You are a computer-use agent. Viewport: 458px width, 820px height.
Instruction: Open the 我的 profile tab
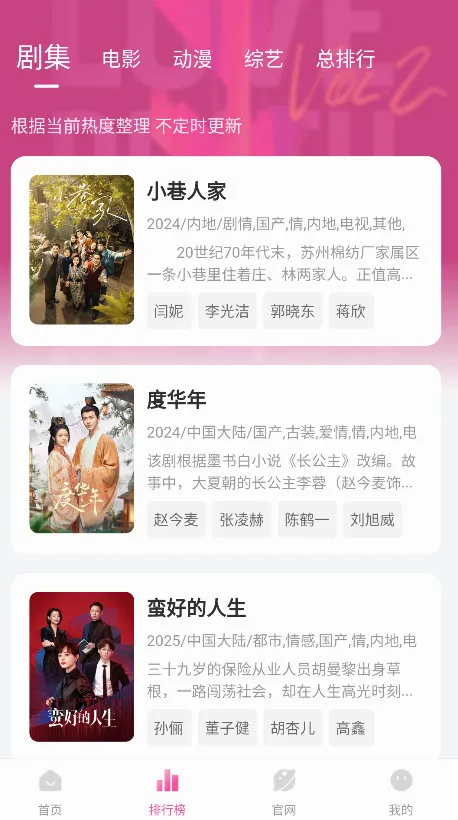coord(401,792)
